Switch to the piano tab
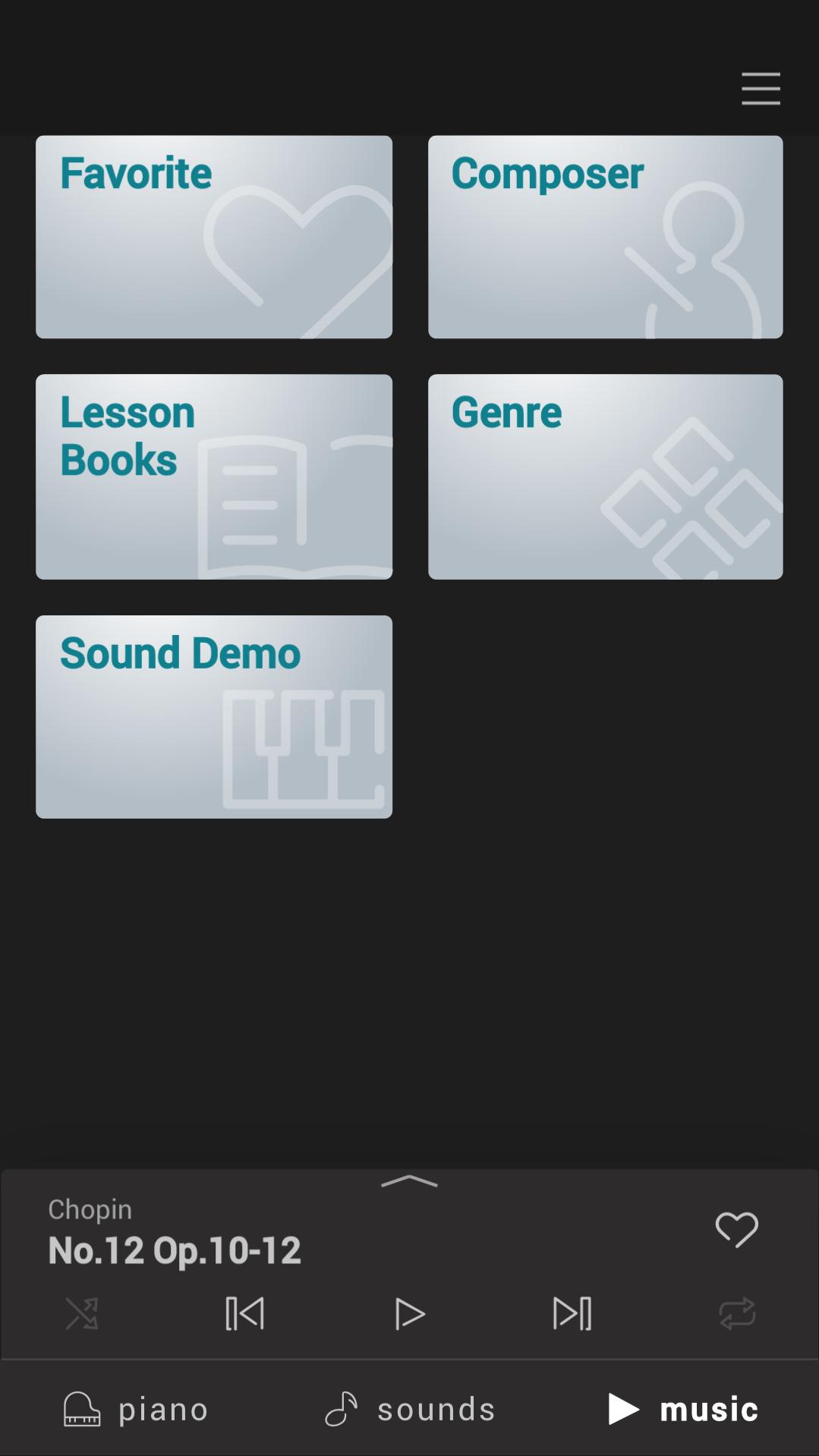Image resolution: width=819 pixels, height=1456 pixels. pos(136,1409)
